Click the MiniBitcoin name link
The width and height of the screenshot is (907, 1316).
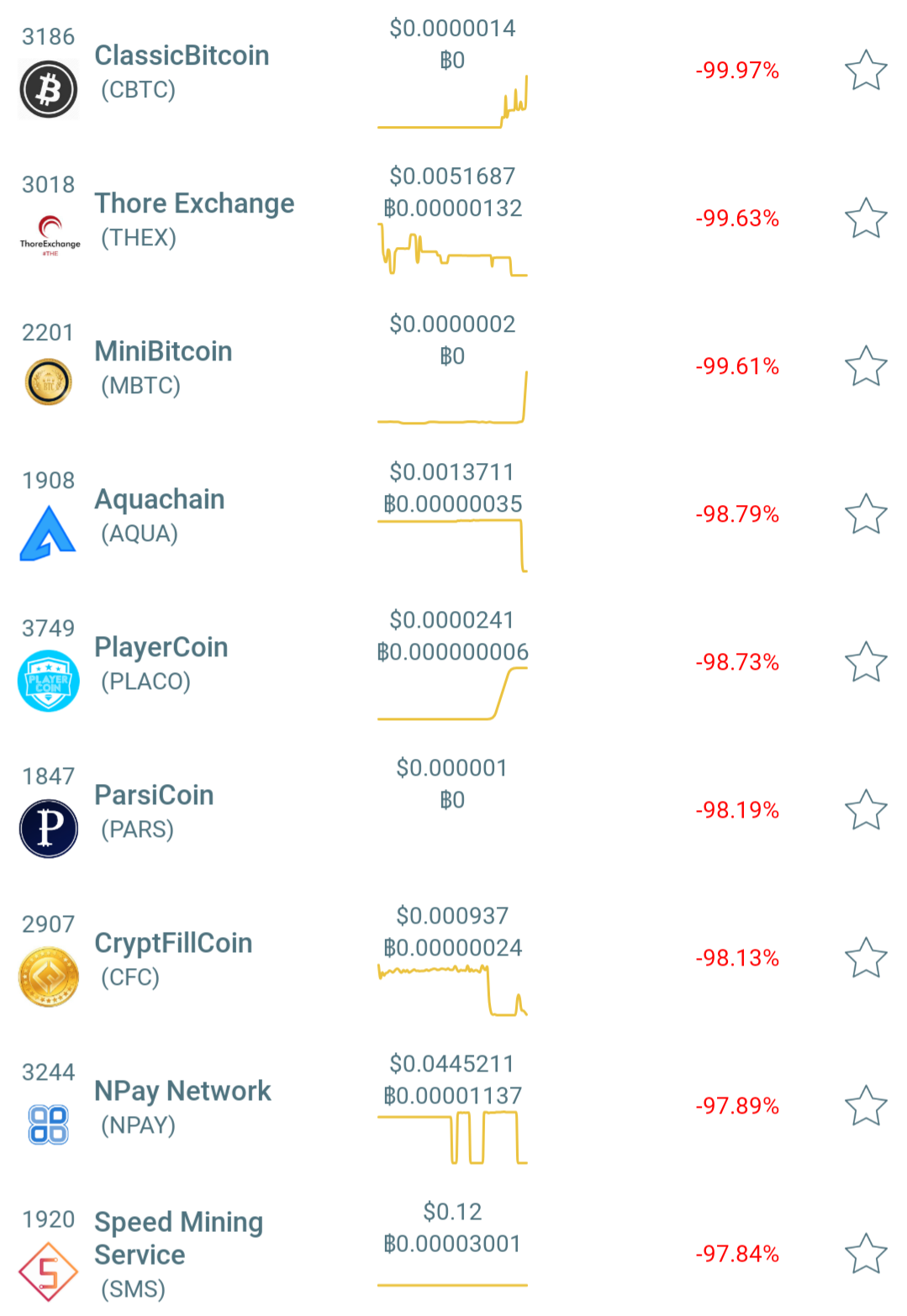coord(163,351)
